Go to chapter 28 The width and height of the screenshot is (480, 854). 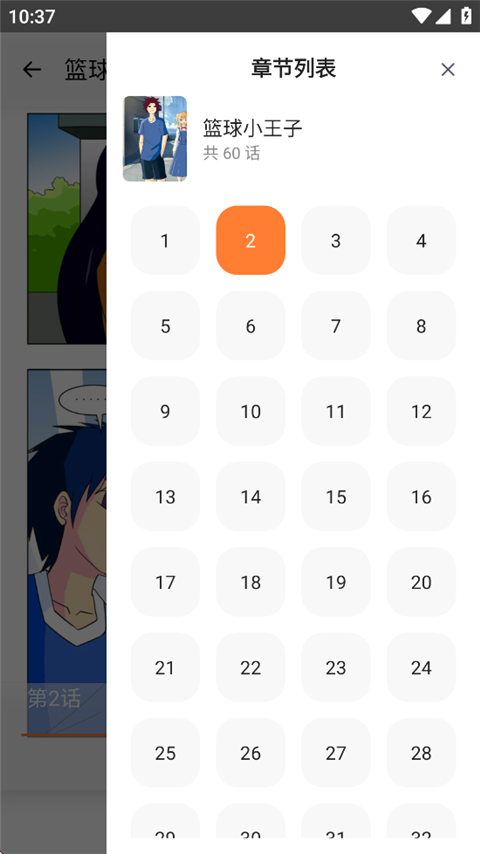point(421,753)
